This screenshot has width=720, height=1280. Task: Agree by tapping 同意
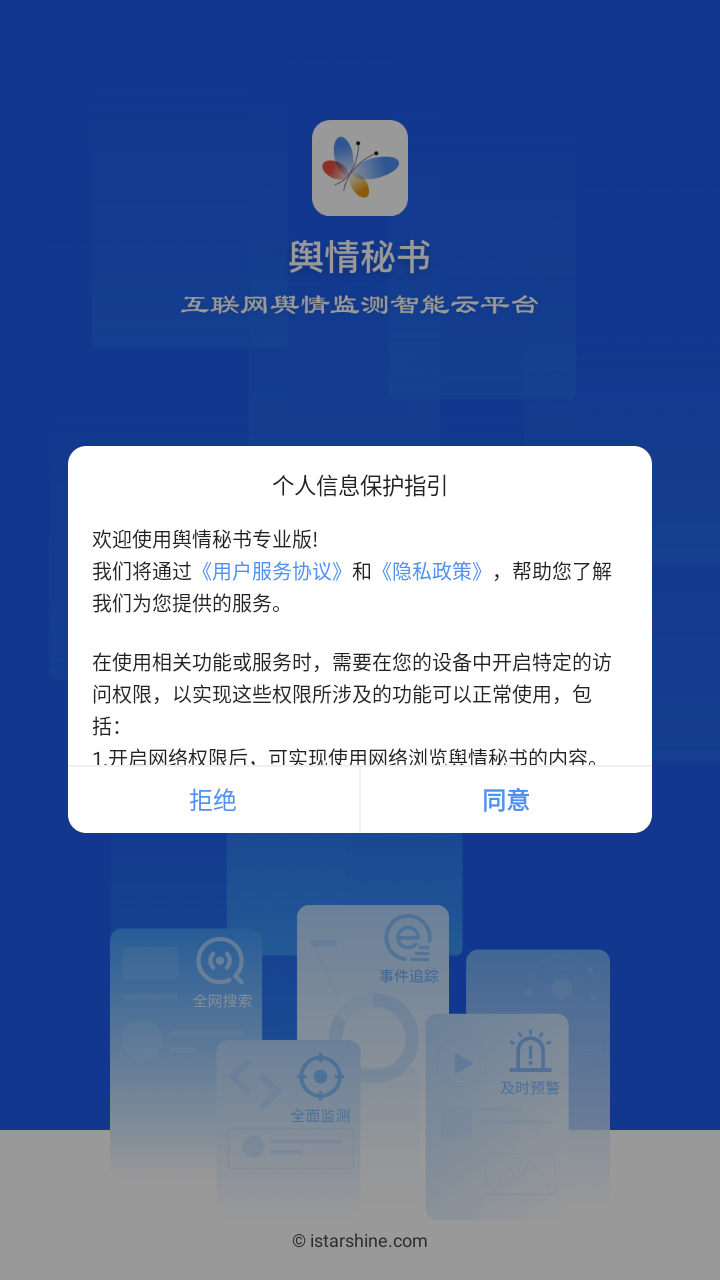click(x=506, y=800)
